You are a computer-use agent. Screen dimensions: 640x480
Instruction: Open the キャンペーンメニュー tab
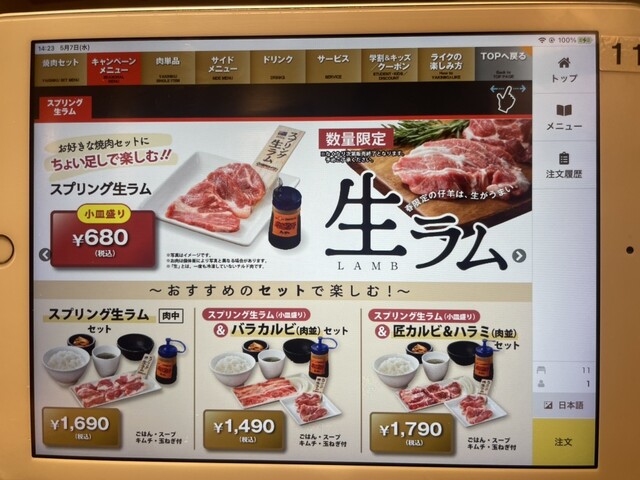(113, 65)
